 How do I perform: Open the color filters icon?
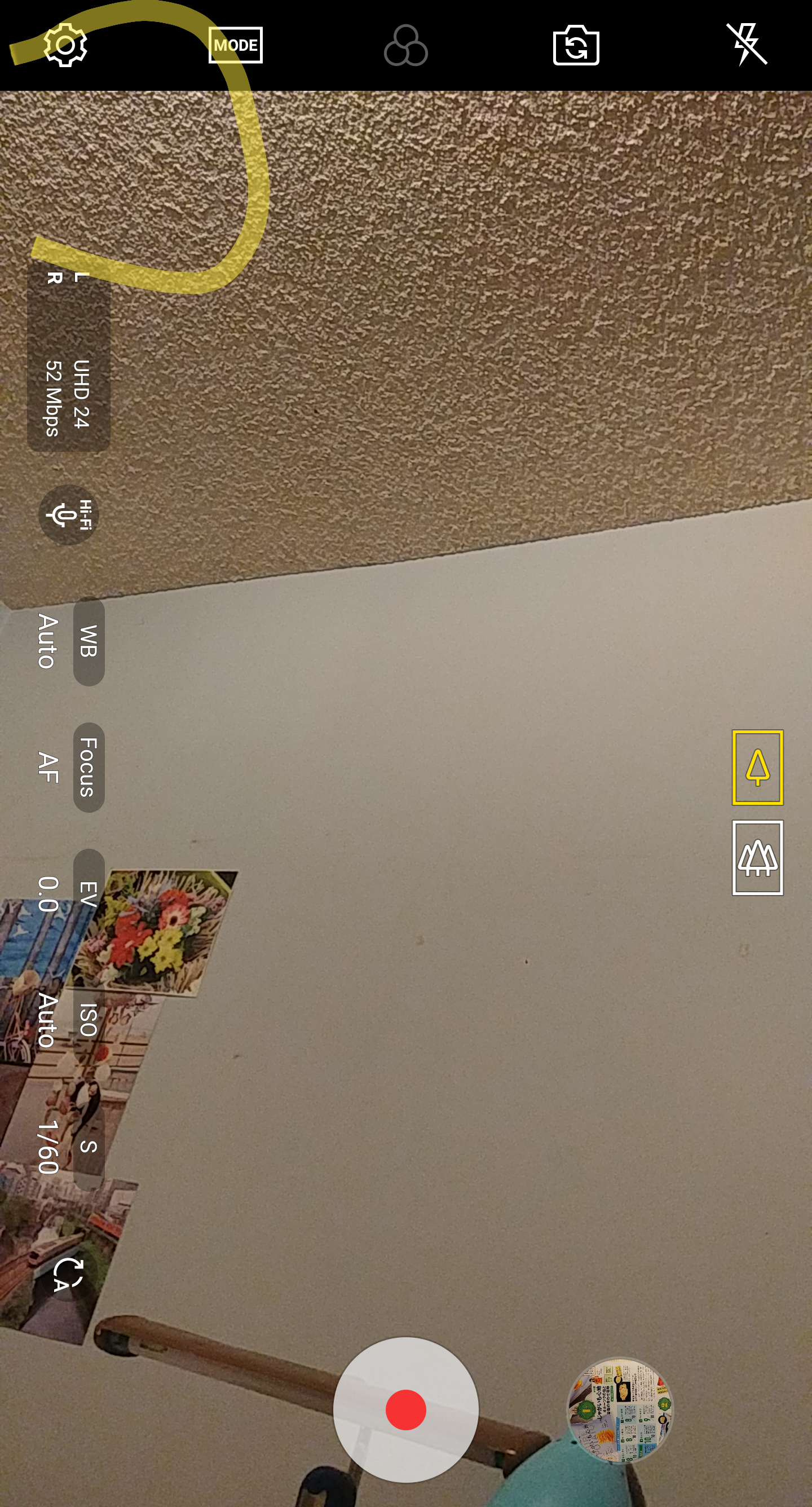pos(405,45)
